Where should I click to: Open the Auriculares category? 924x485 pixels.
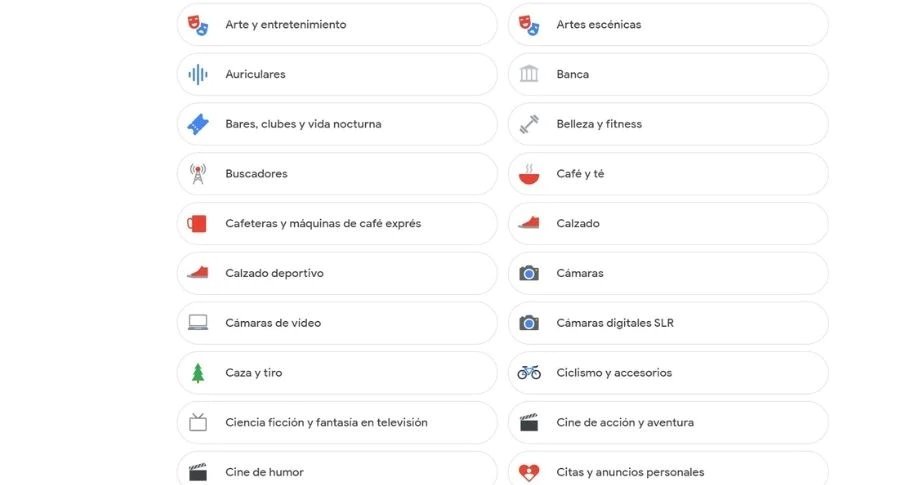(x=336, y=74)
